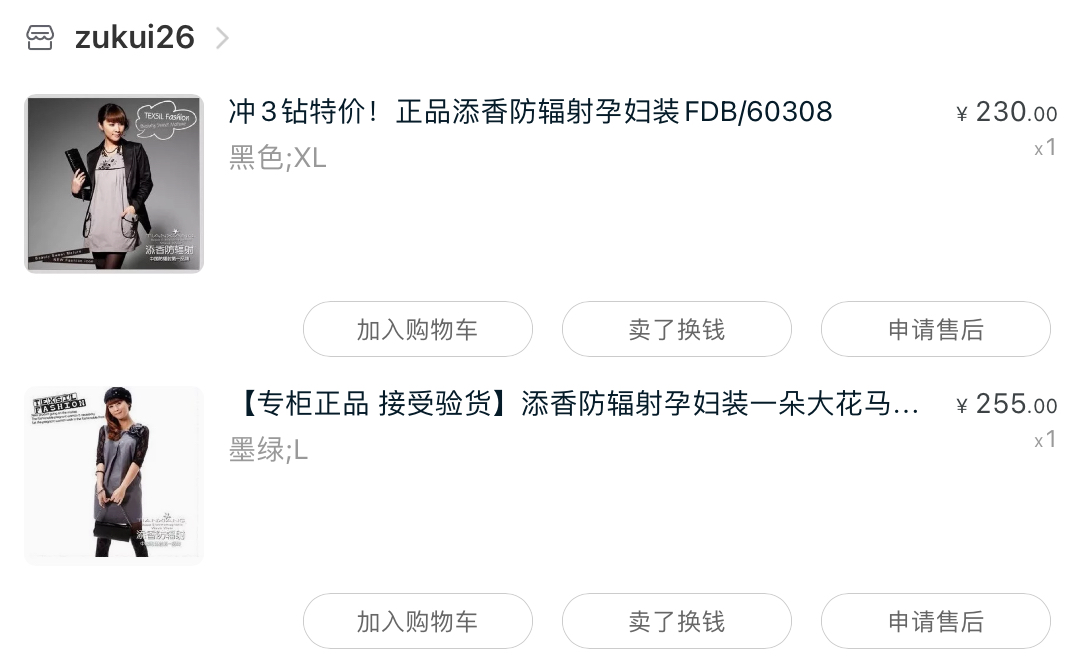Screen dimensions: 1080x665
Task: Open the 墨绿 L product image
Action: [x=114, y=475]
